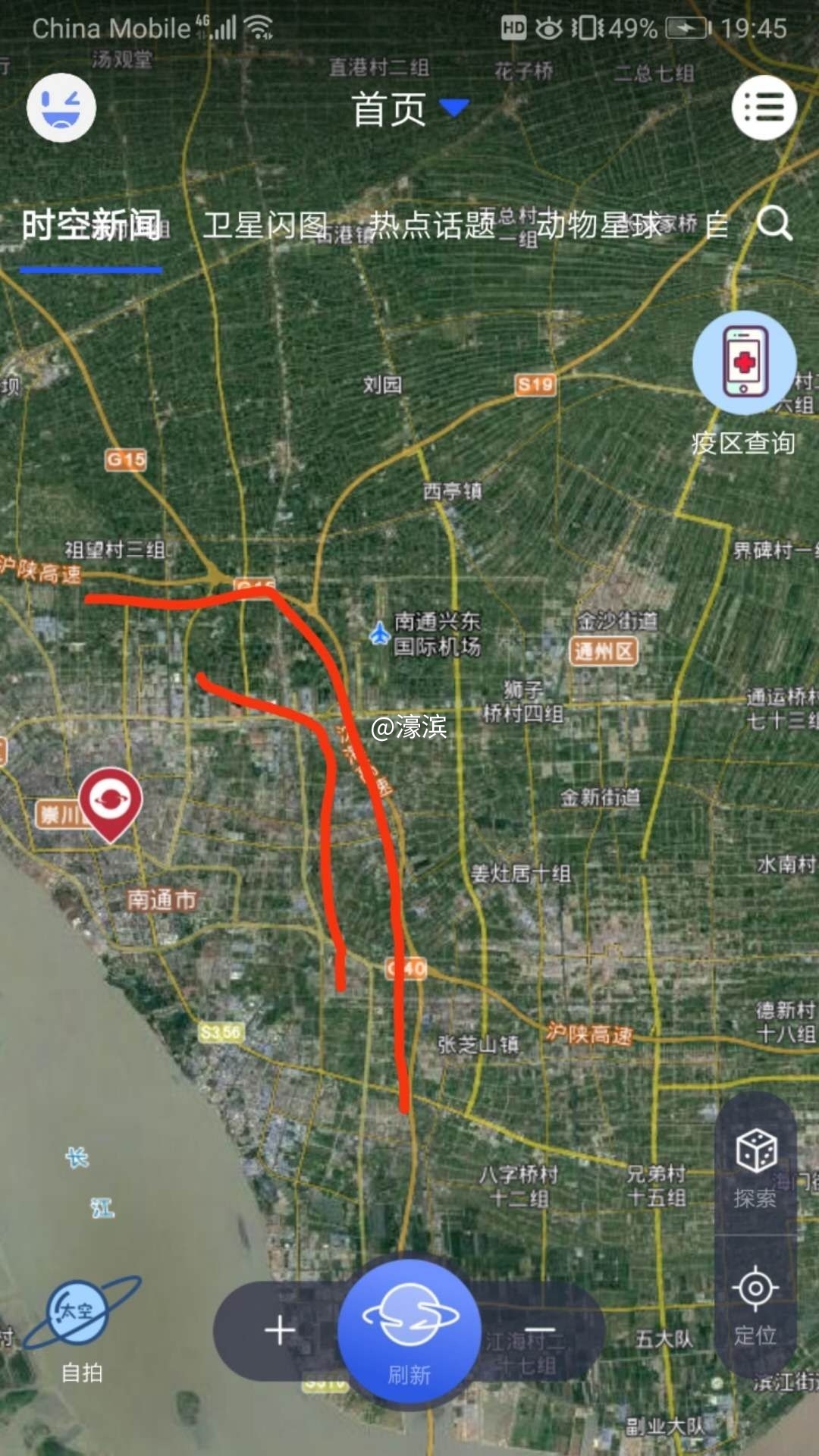The image size is (819, 1456).
Task: Switch to the 卫星闪图 tab
Action: pyautogui.click(x=265, y=226)
